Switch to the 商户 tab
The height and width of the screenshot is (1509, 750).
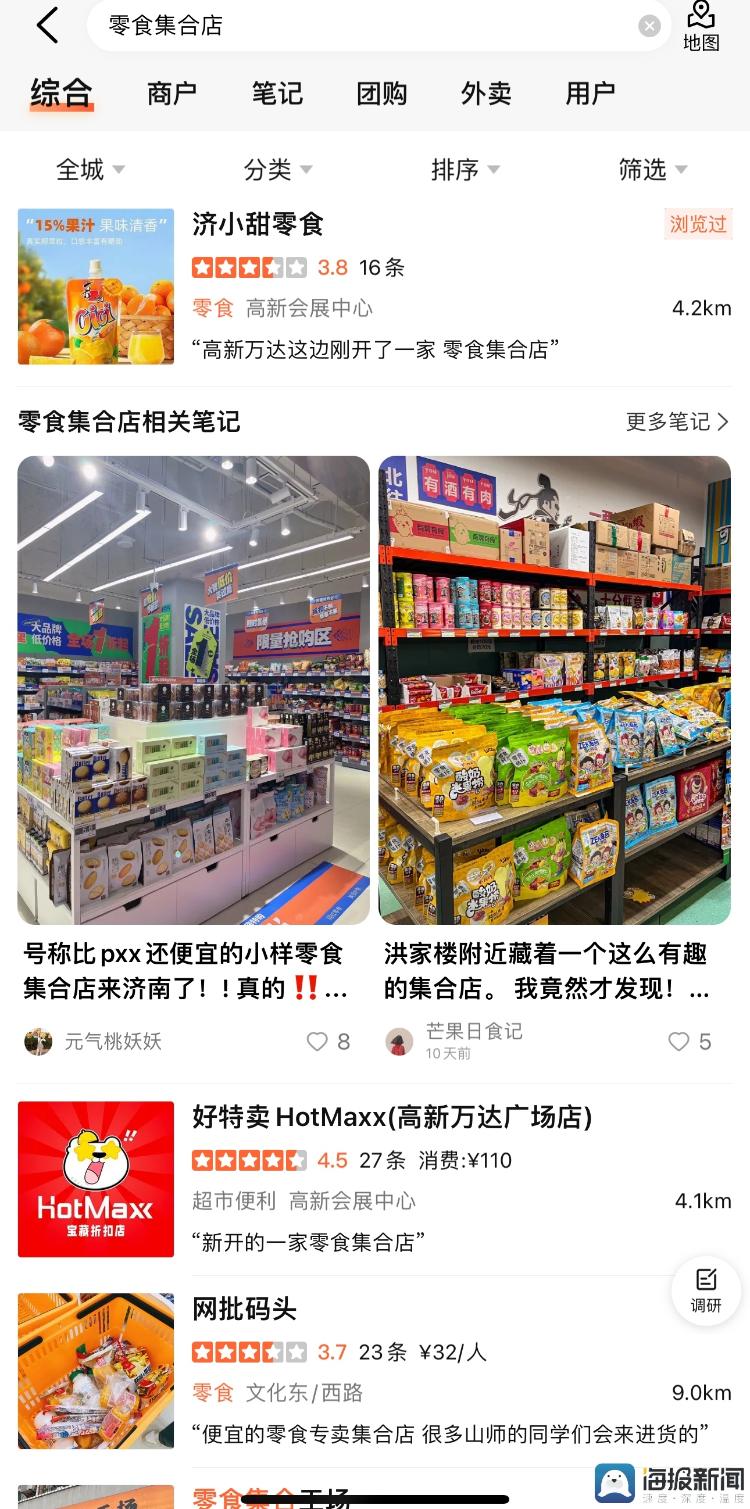172,93
